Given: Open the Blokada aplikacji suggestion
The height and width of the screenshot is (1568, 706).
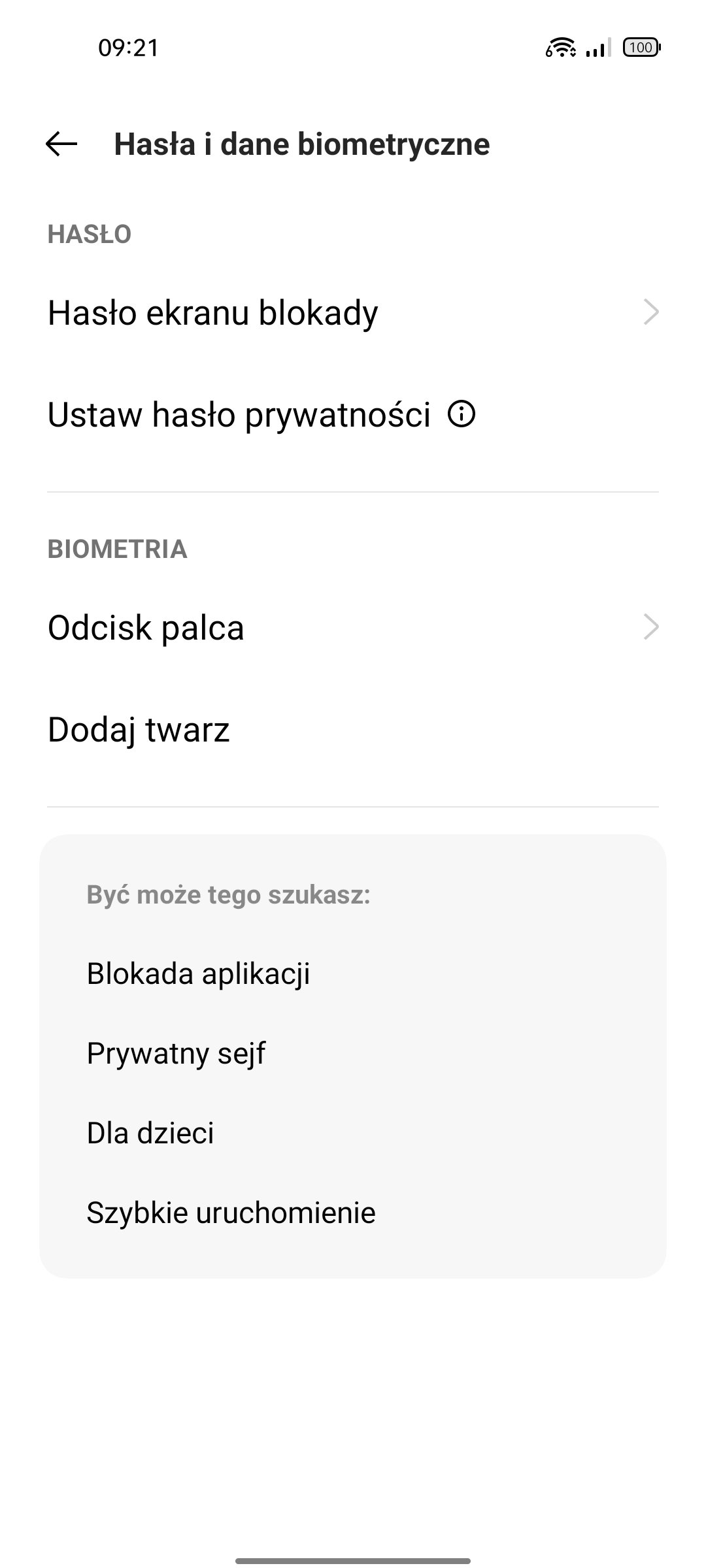Looking at the screenshot, I should click(199, 973).
